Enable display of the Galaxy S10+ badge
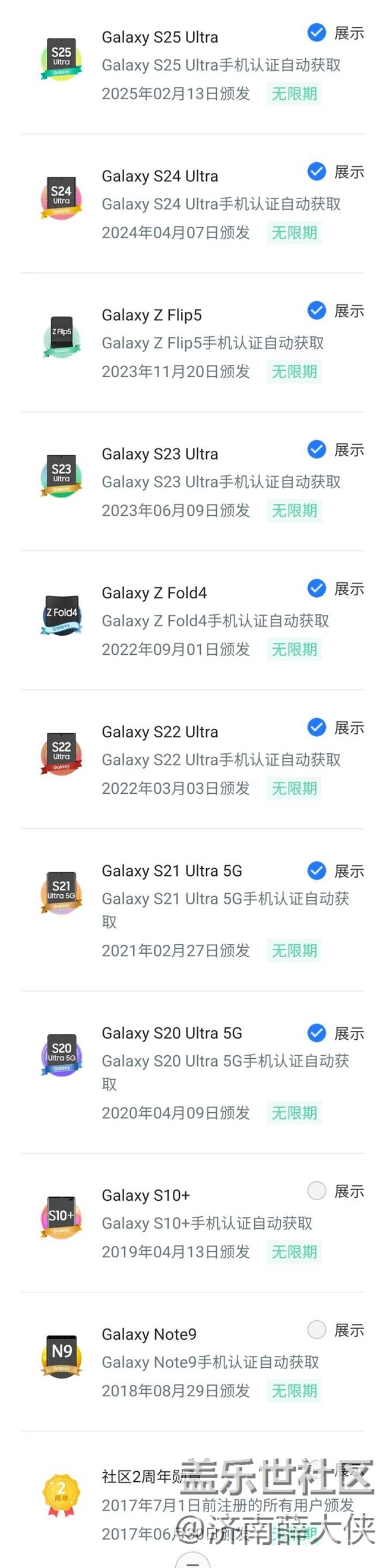This screenshot has width=386, height=1568. (317, 1191)
